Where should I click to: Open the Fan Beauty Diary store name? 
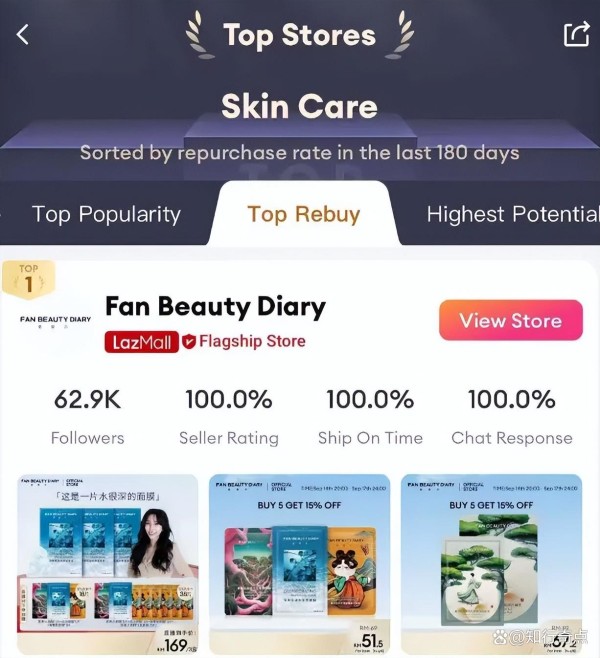[215, 307]
